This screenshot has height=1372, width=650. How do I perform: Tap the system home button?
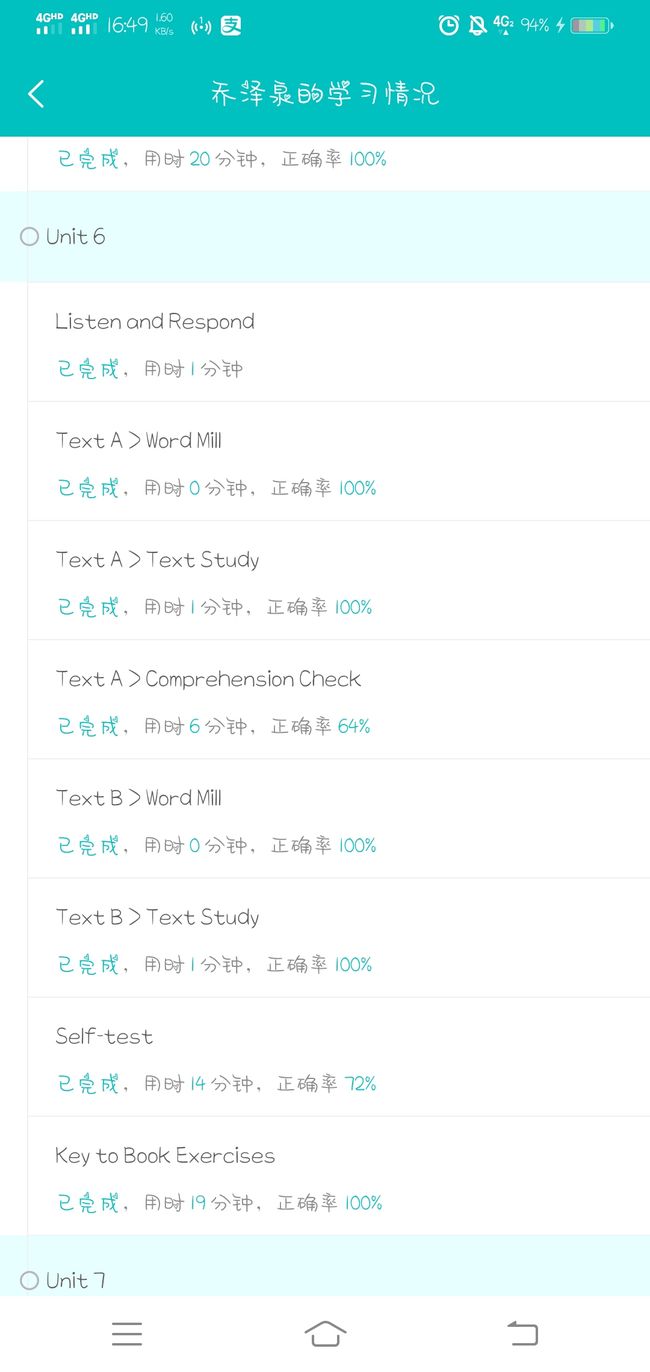[325, 1333]
